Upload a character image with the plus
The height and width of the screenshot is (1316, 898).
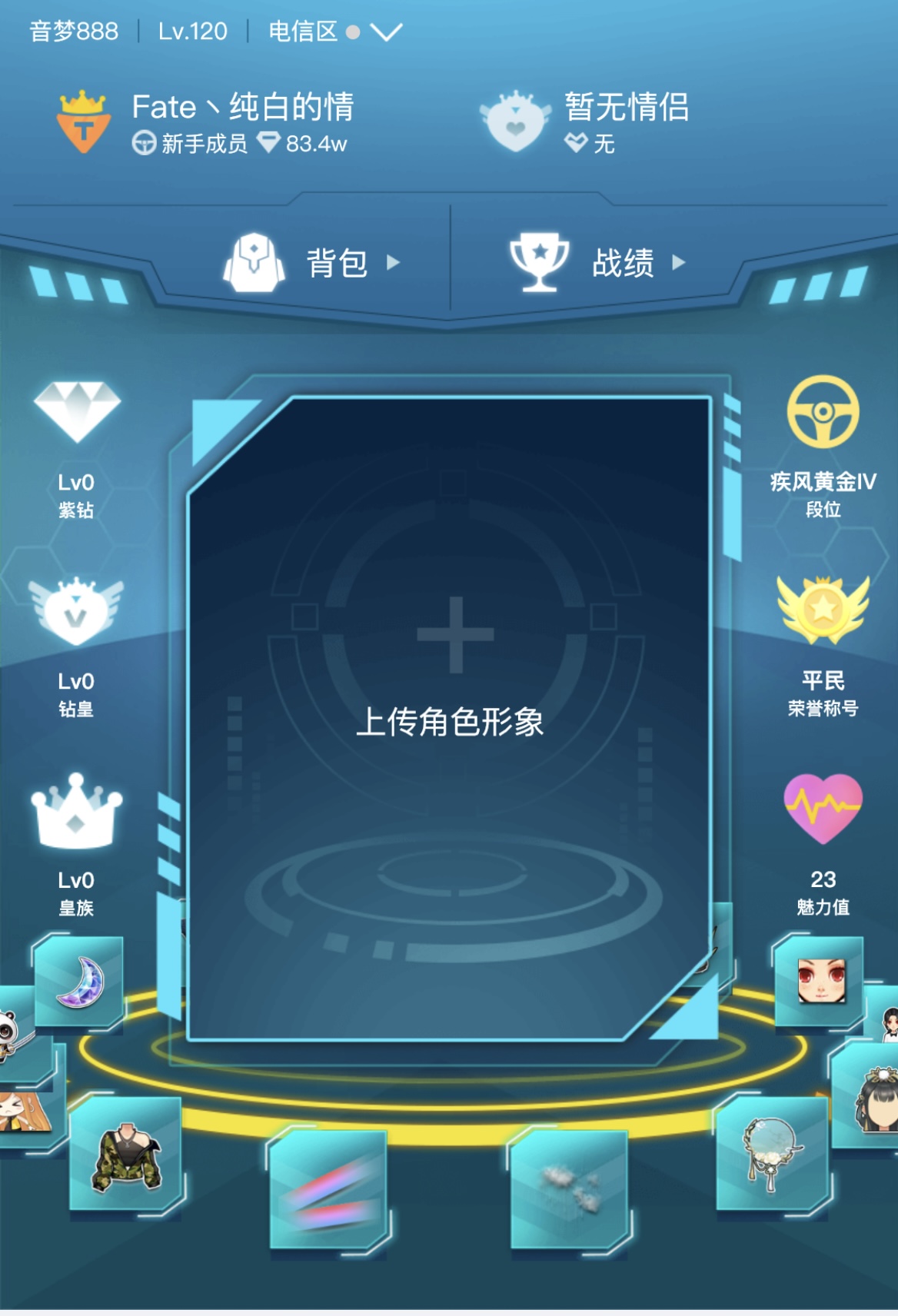(x=454, y=635)
